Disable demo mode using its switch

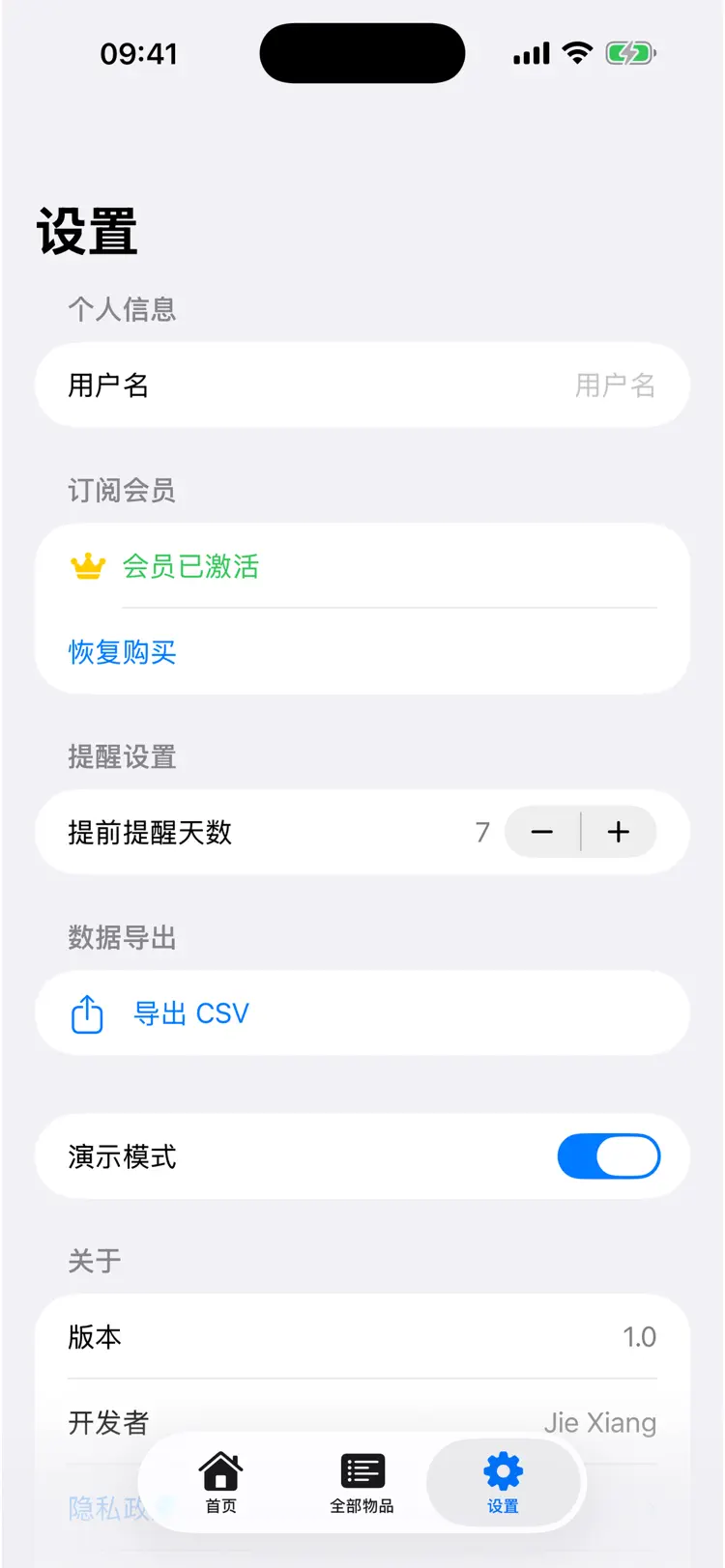608,1156
